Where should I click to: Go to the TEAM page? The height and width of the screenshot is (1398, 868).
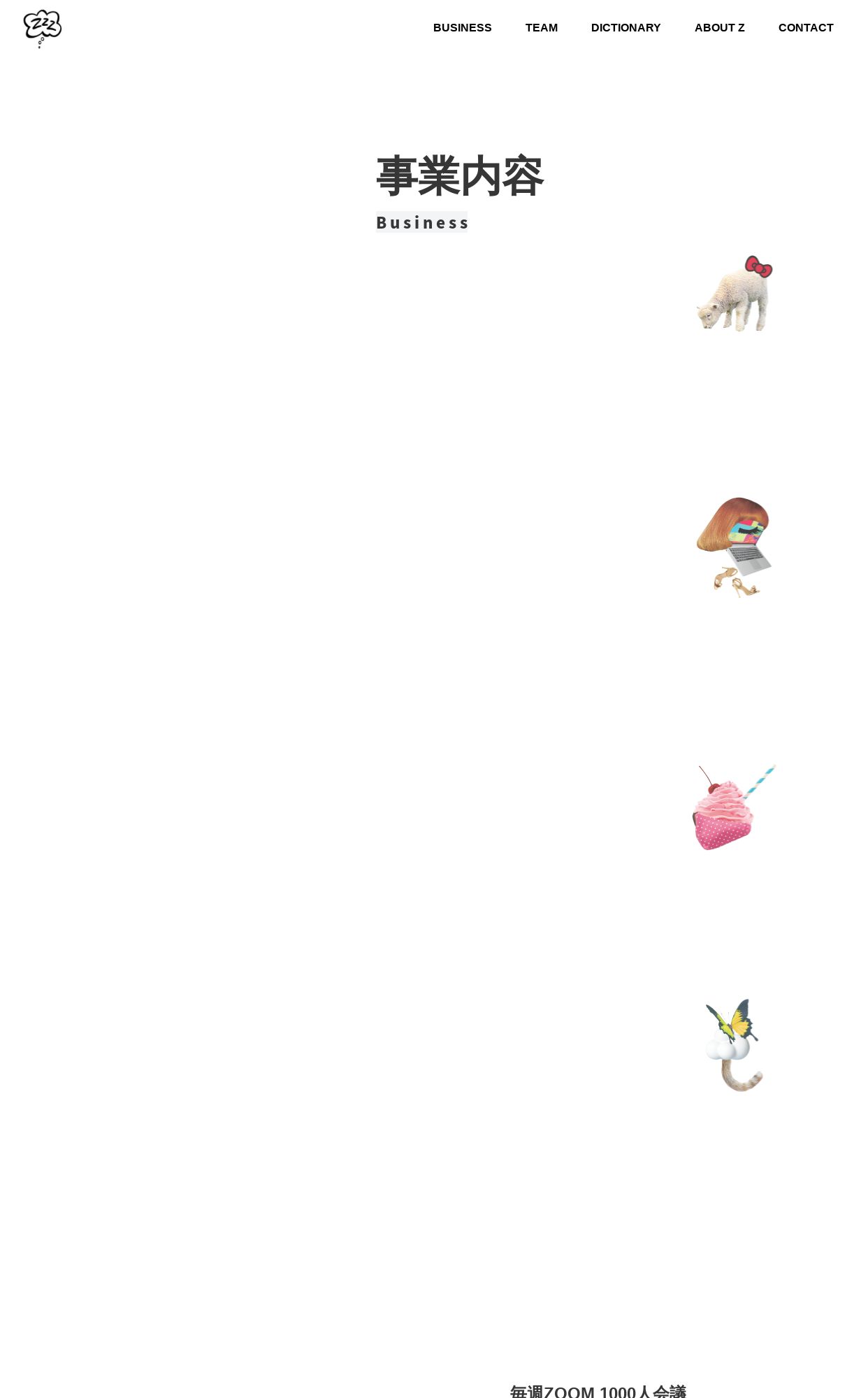click(x=541, y=28)
